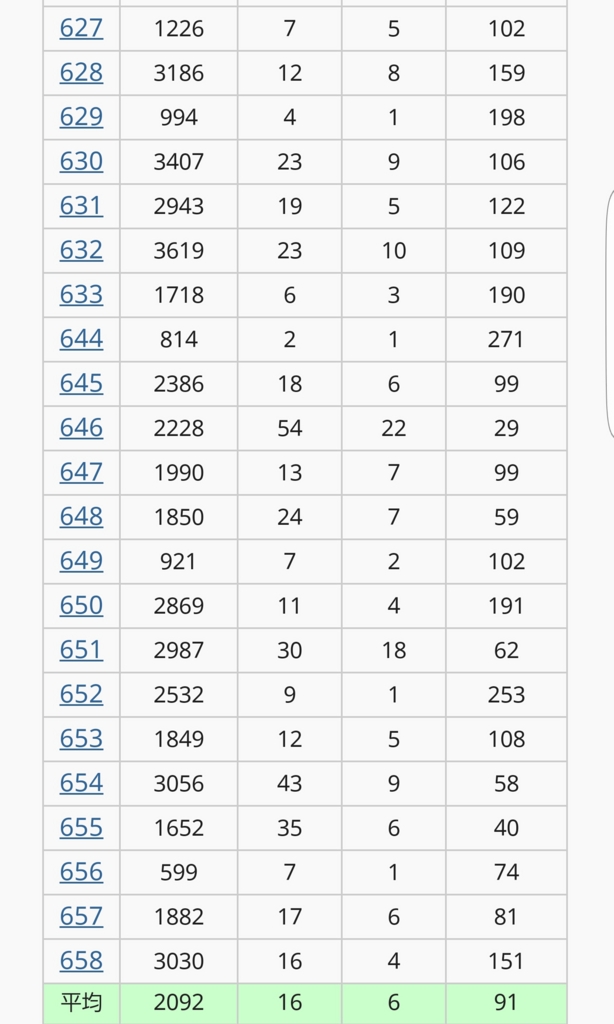This screenshot has width=614, height=1024.
Task: Open entry link 627
Action: click(x=81, y=28)
